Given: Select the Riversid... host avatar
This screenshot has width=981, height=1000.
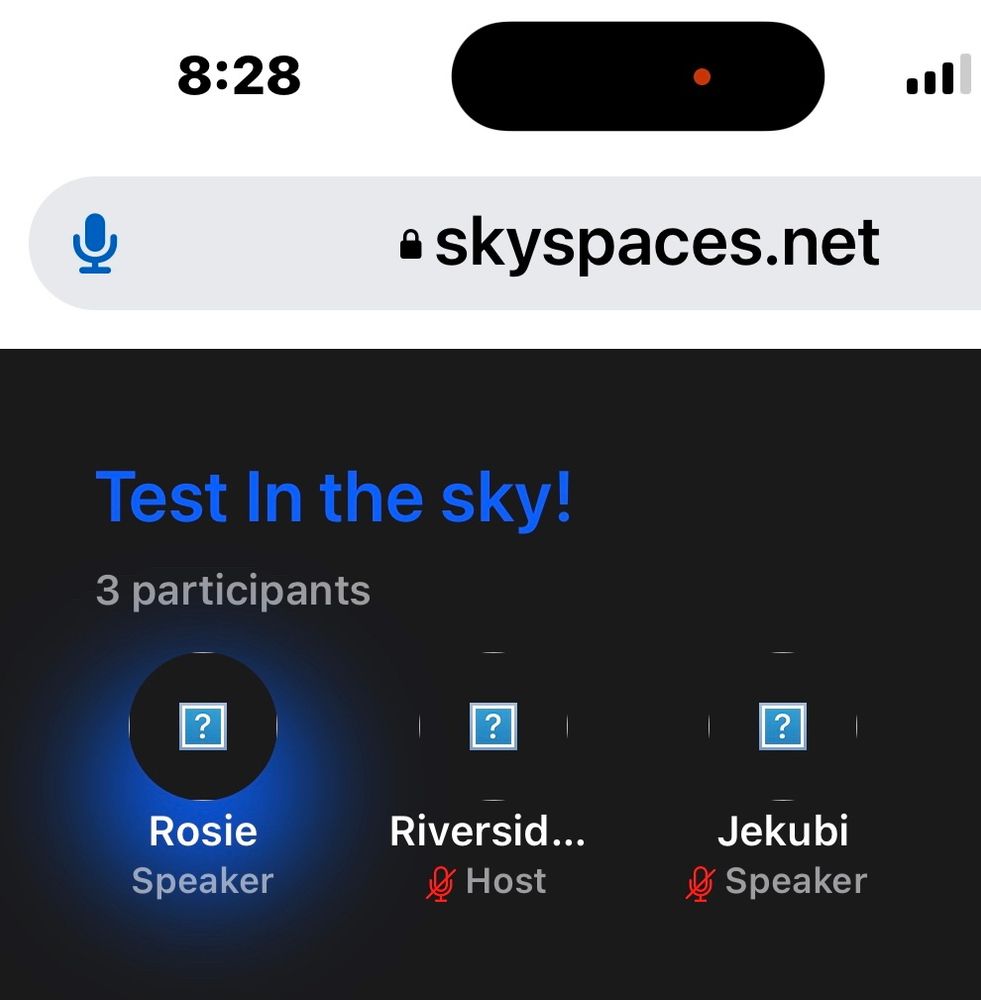Looking at the screenshot, I should click(x=492, y=726).
